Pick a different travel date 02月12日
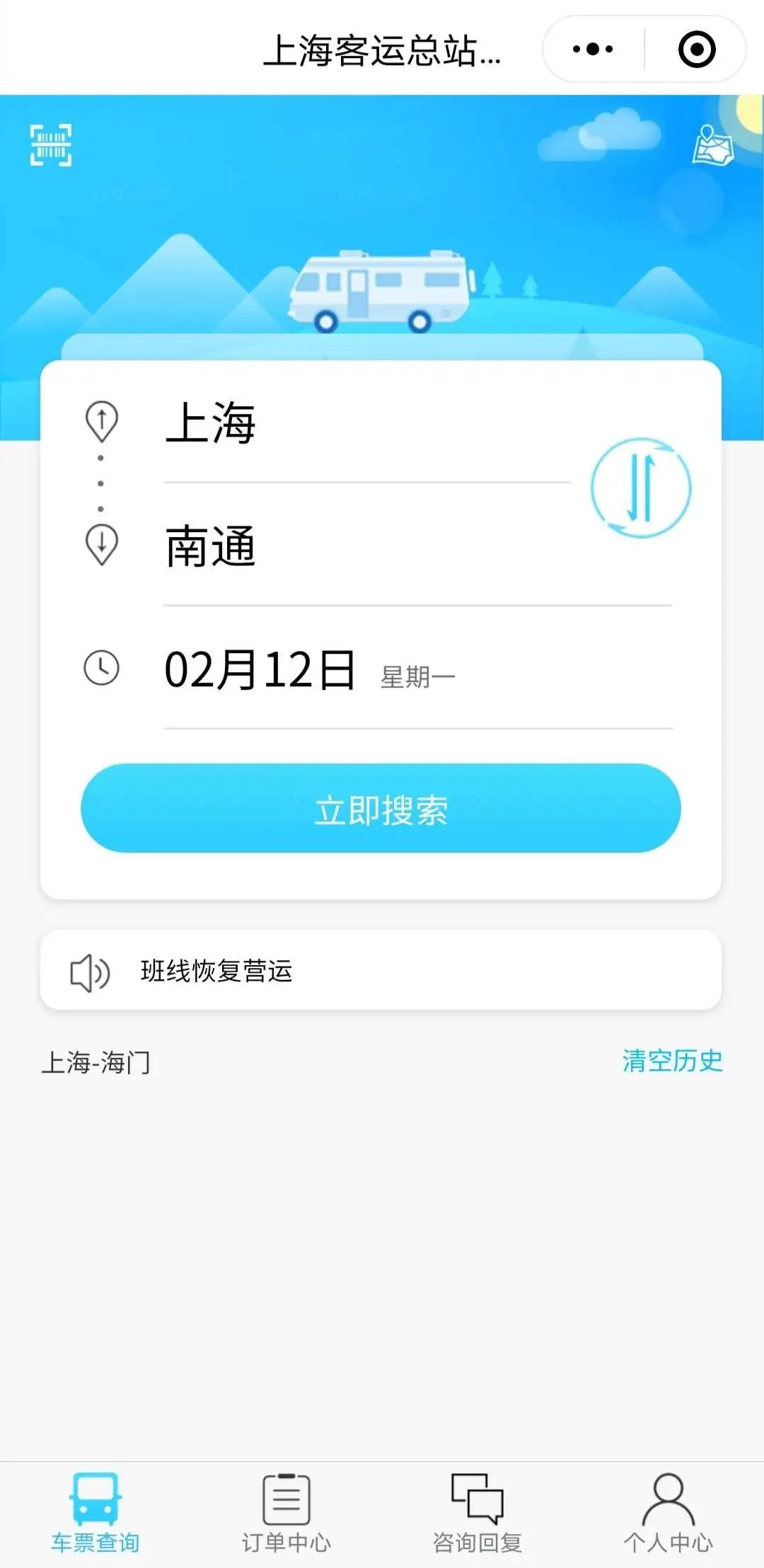 pyautogui.click(x=260, y=669)
